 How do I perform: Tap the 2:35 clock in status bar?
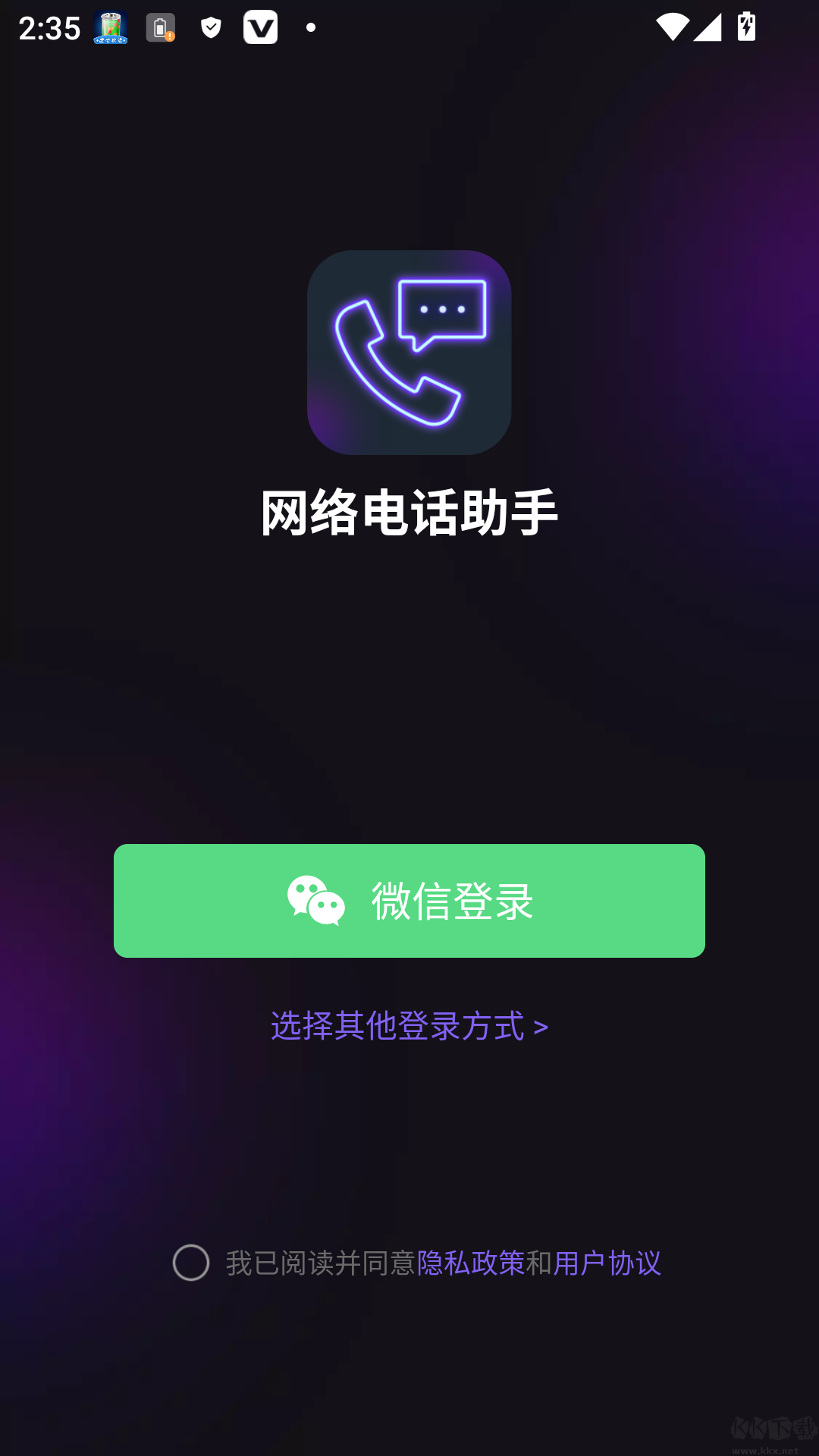point(49,29)
